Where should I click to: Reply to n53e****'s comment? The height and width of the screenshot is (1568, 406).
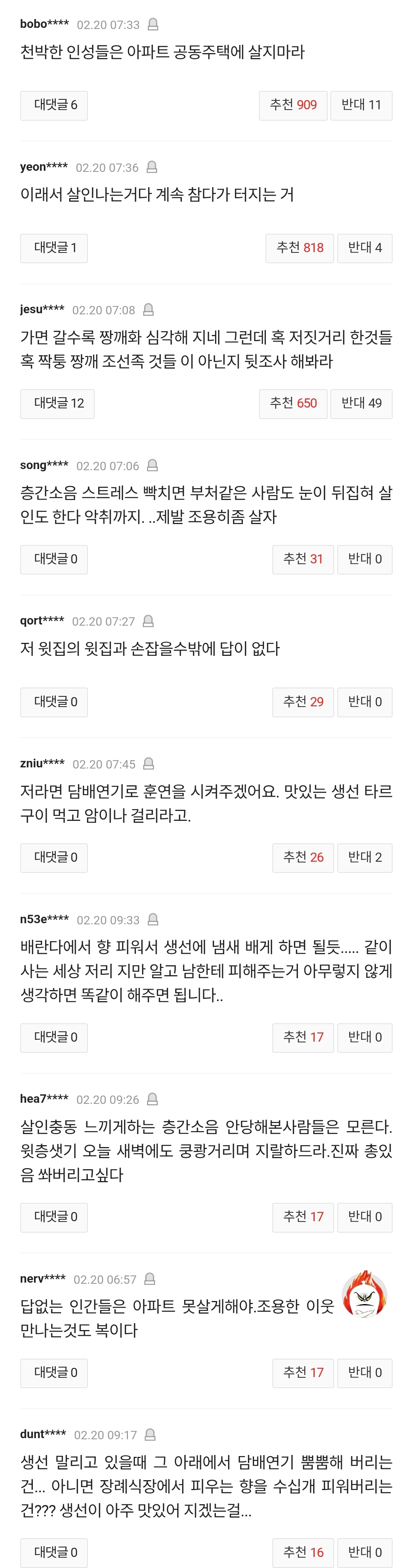pyautogui.click(x=54, y=1037)
